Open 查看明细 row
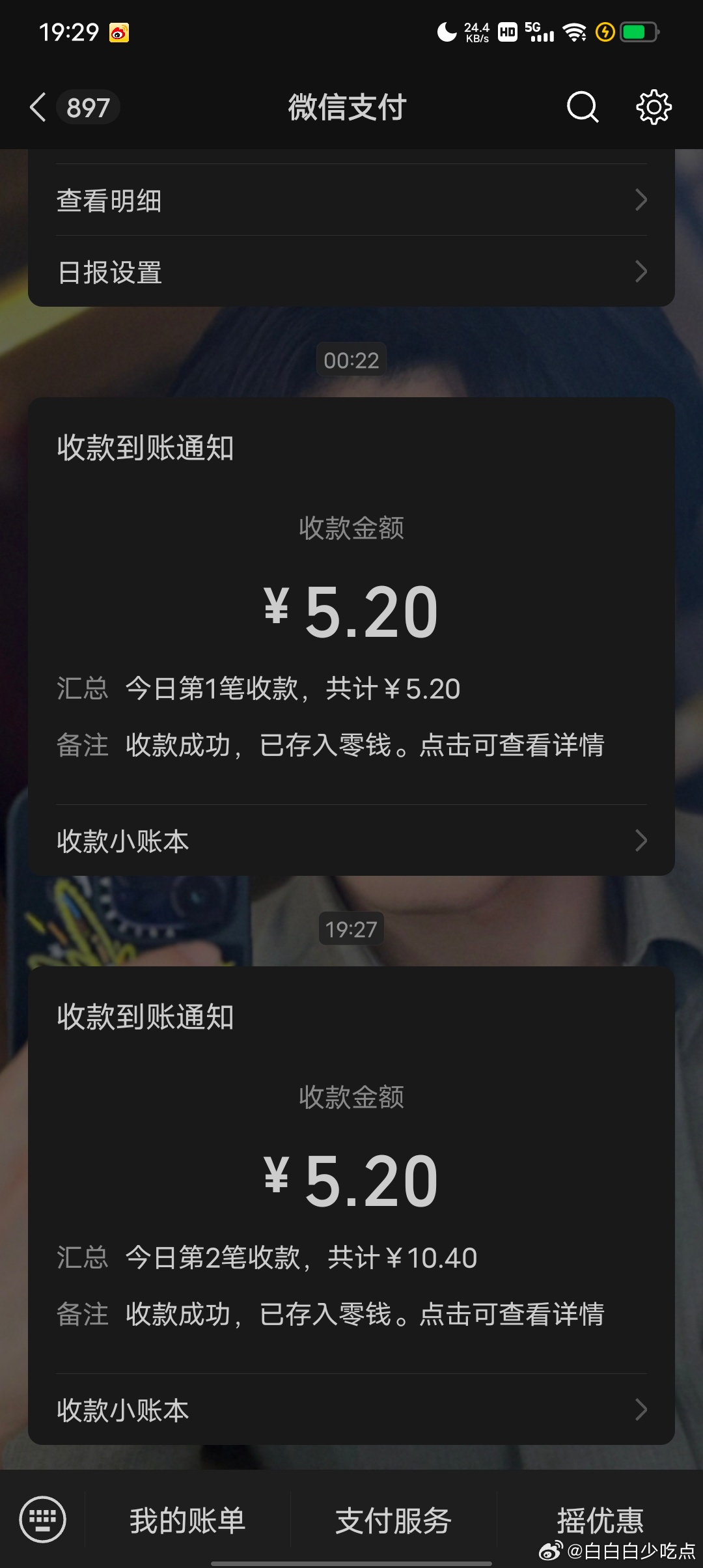The image size is (703, 1568). tap(351, 200)
